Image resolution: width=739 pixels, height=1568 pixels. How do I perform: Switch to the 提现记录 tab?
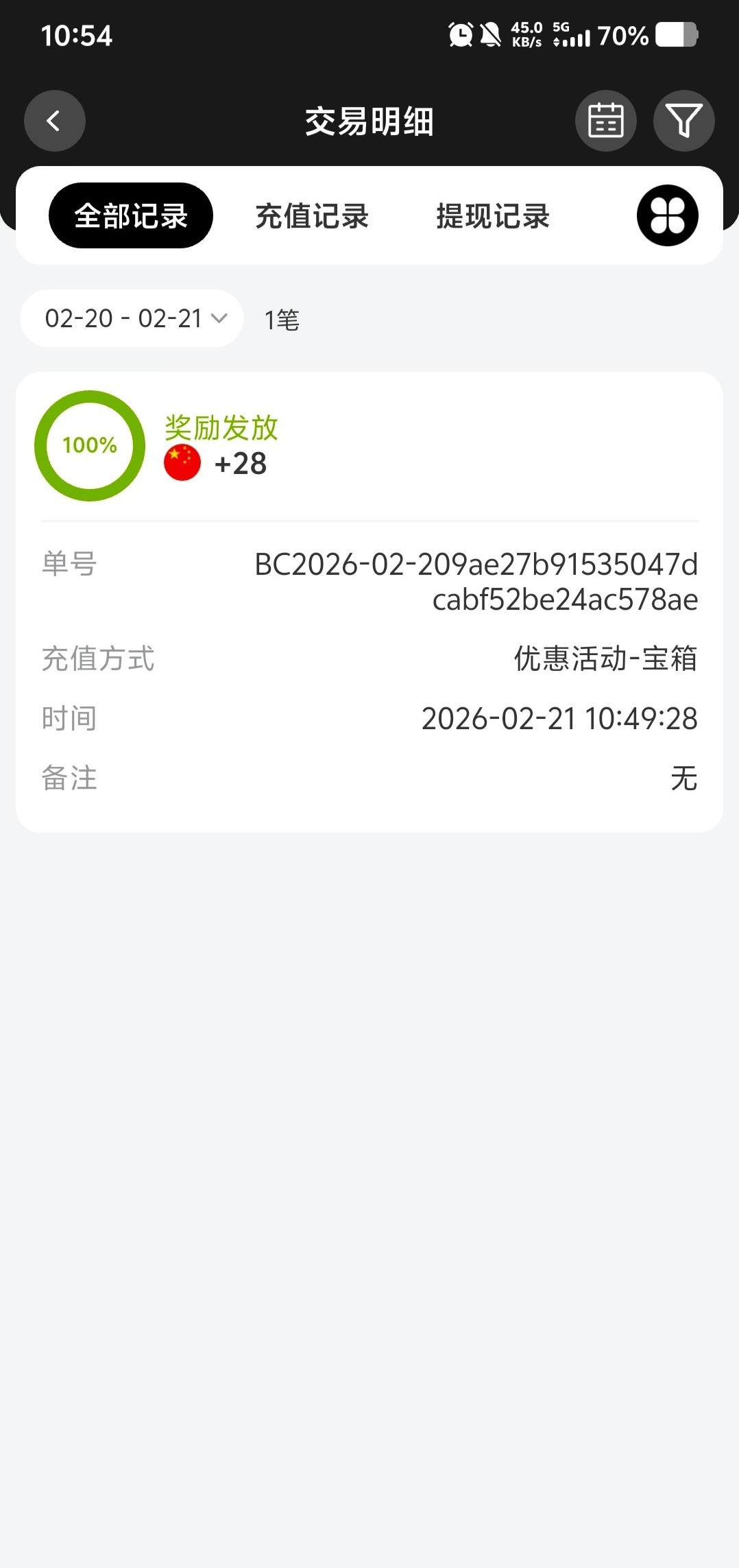[493, 216]
